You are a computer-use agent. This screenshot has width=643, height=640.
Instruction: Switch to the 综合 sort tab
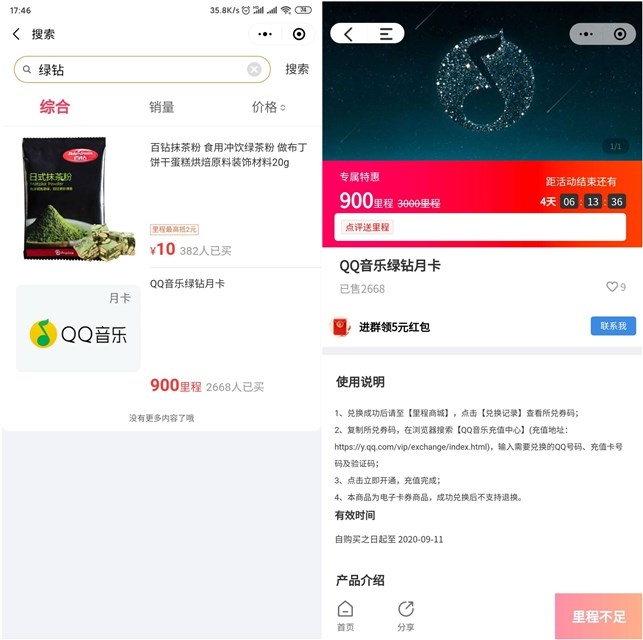tap(55, 107)
